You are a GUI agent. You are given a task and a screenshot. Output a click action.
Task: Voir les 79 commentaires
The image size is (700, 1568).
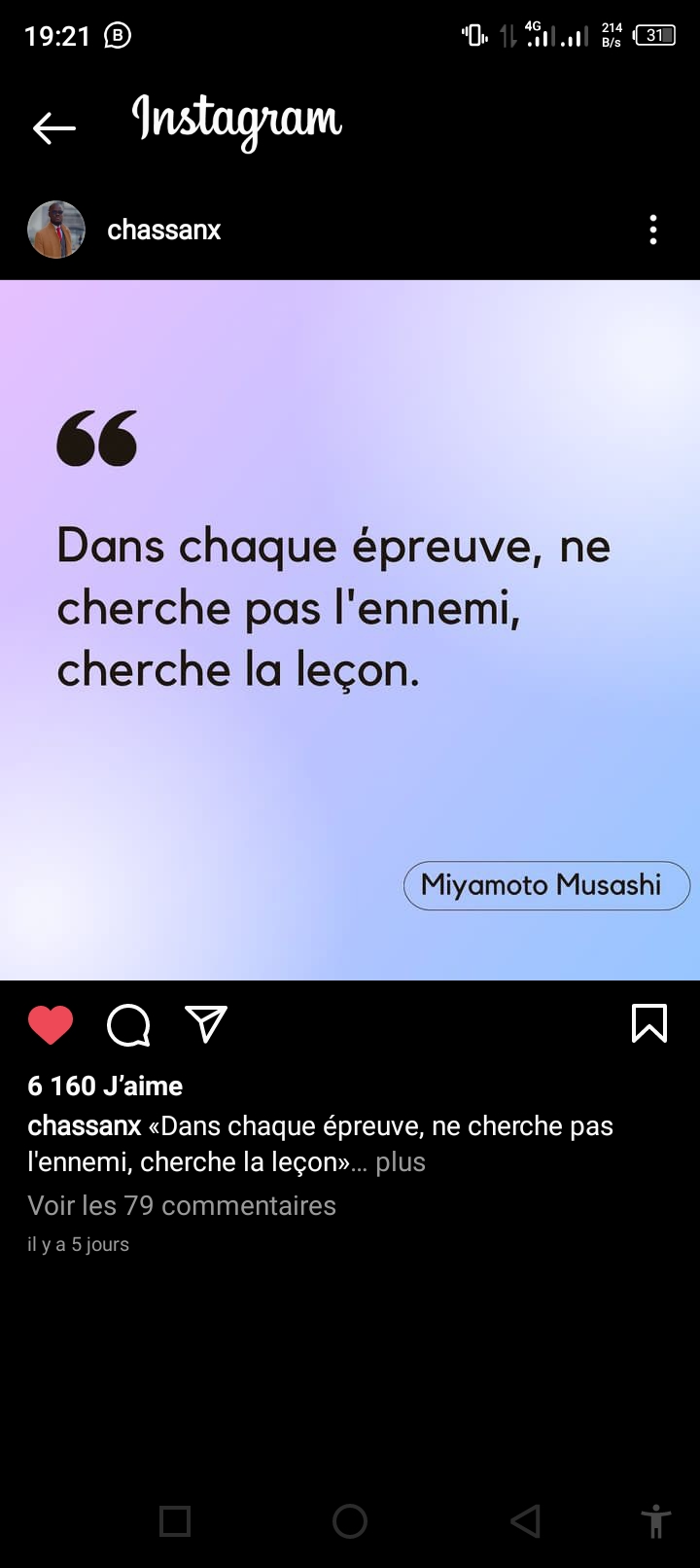tap(182, 1205)
